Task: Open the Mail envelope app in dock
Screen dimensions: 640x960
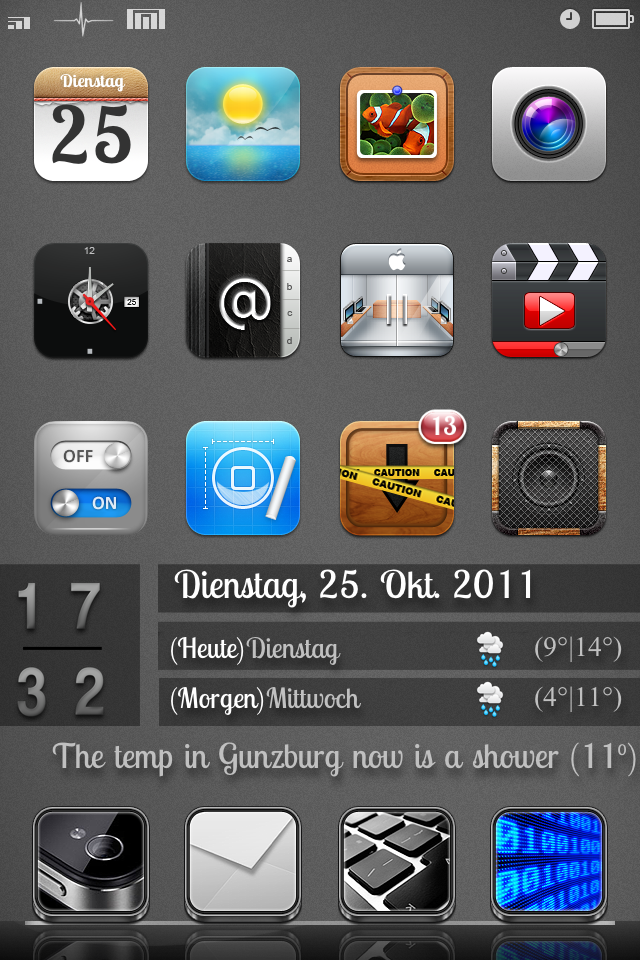Action: coord(243,864)
